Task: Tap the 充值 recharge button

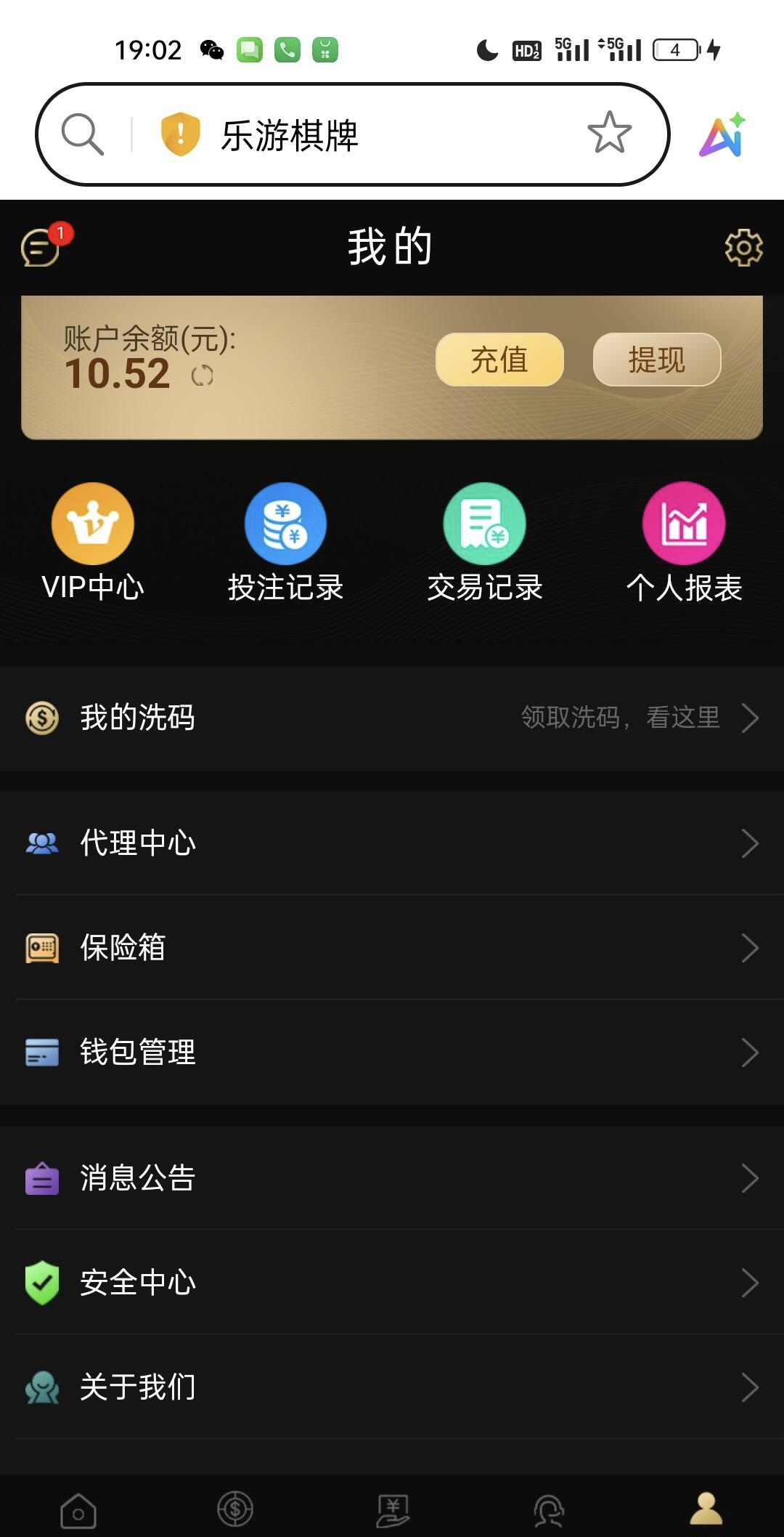Action: [499, 360]
